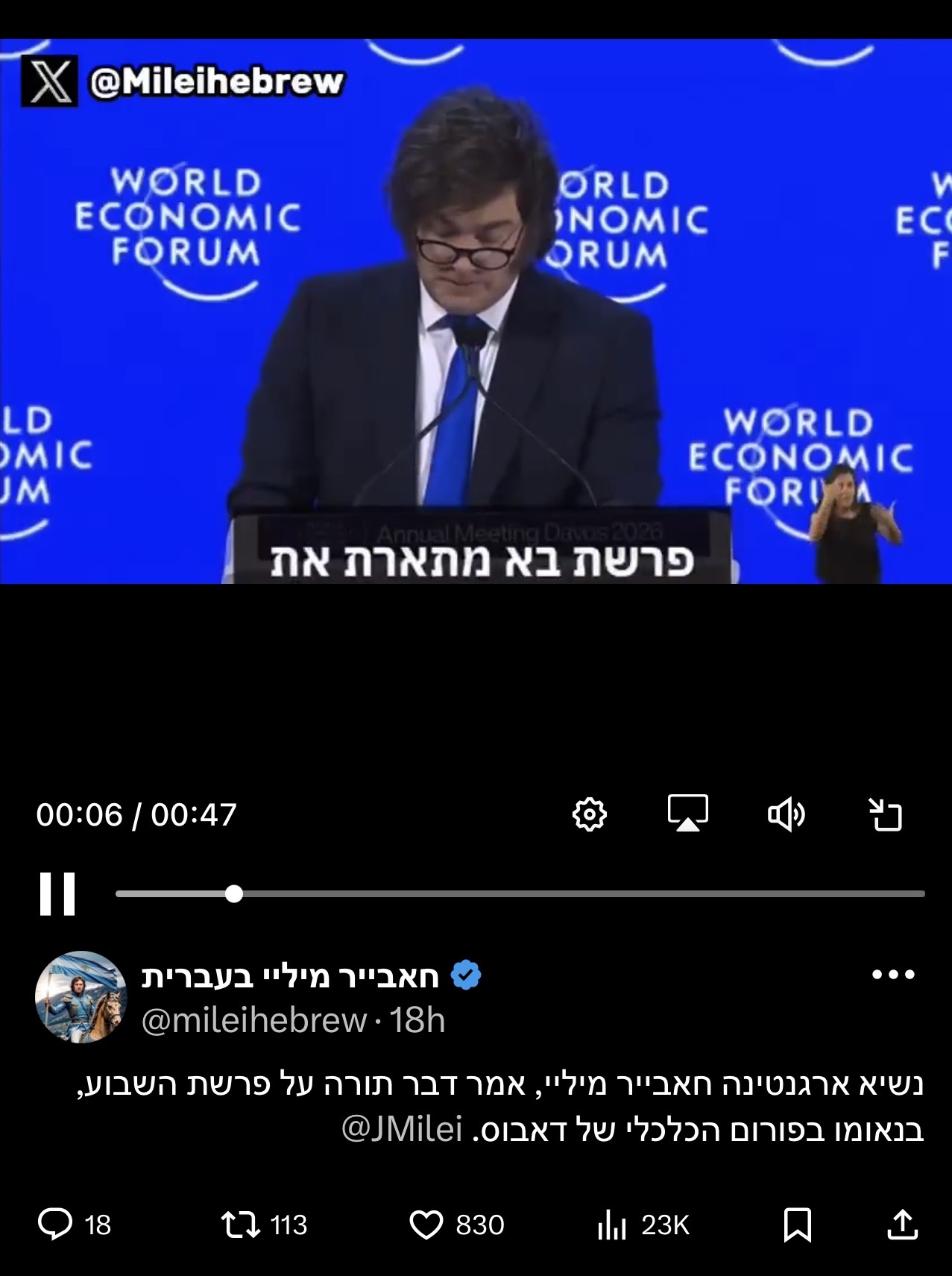952x1276 pixels.
Task: Bookmark this post
Action: click(x=797, y=1225)
